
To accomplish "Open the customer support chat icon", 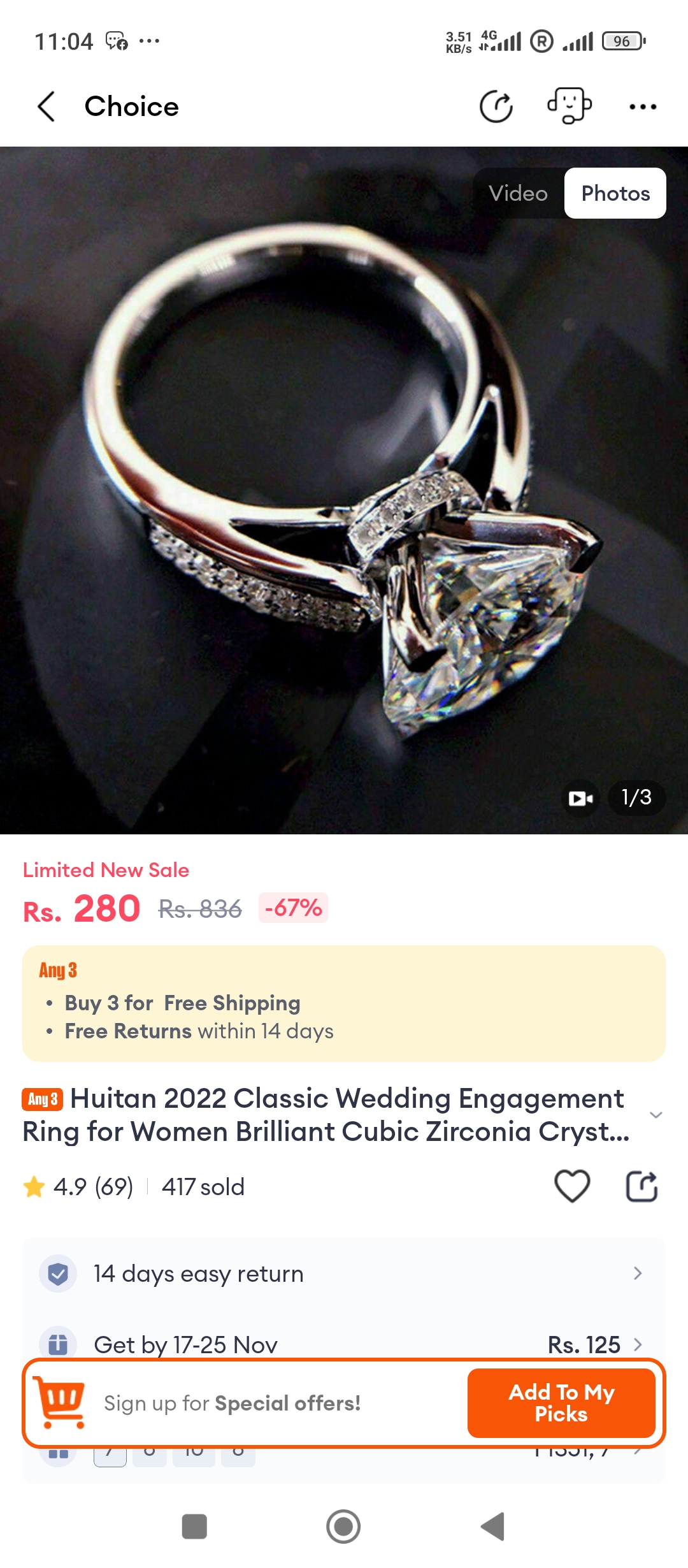I will pyautogui.click(x=569, y=106).
